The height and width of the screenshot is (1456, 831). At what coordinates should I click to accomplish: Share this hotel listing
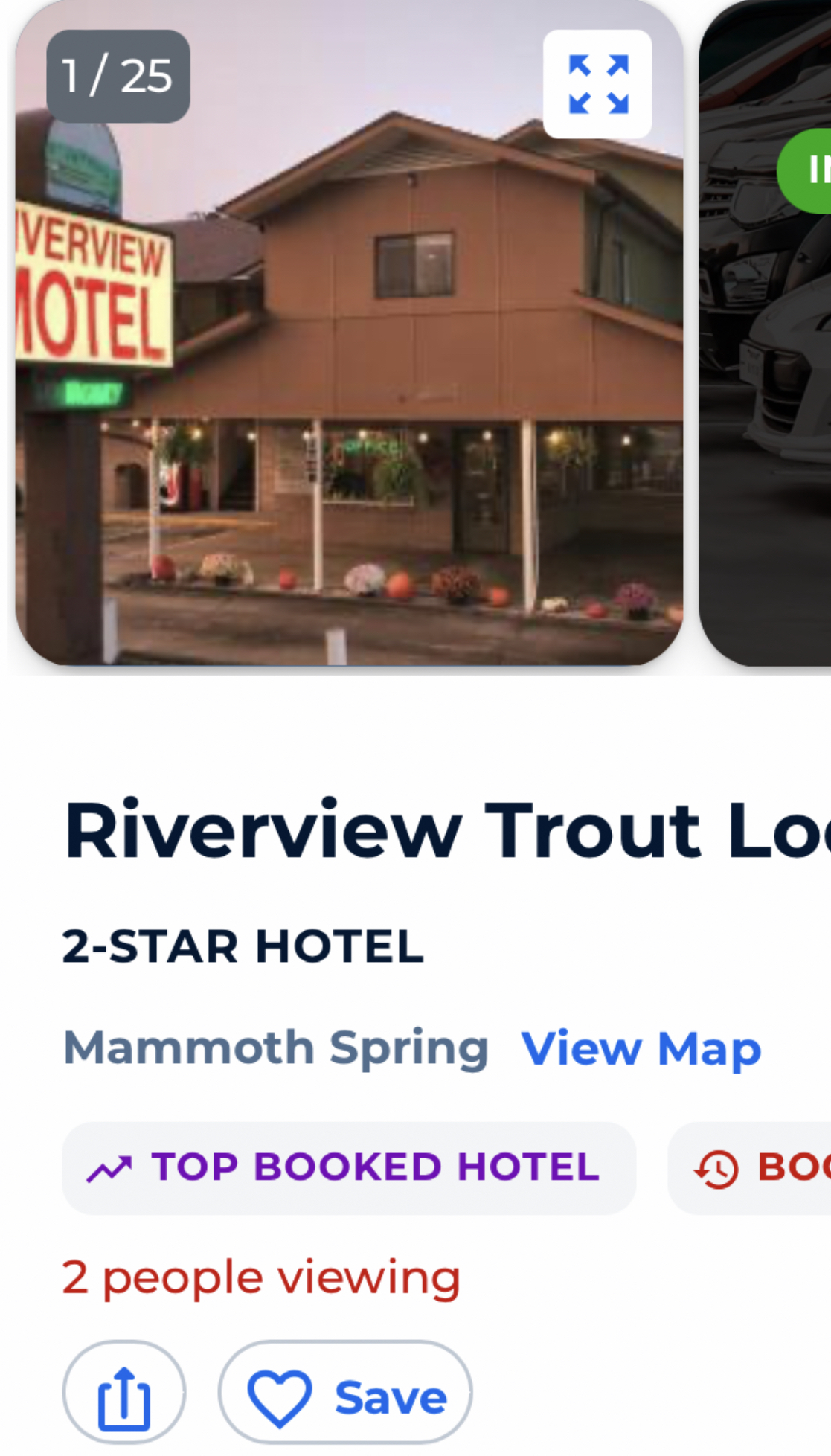pyautogui.click(x=124, y=1392)
